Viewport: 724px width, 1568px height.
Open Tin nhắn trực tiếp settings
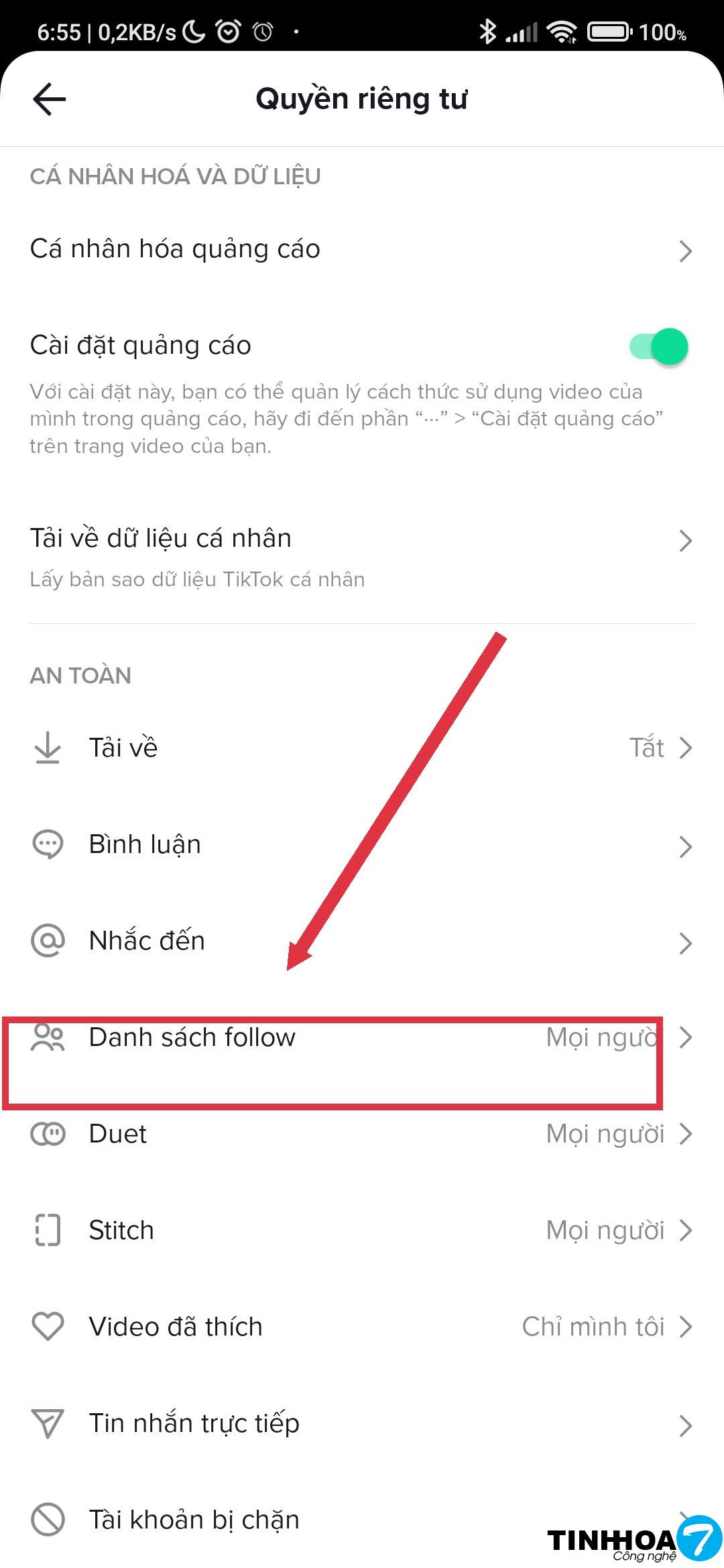[x=362, y=1424]
